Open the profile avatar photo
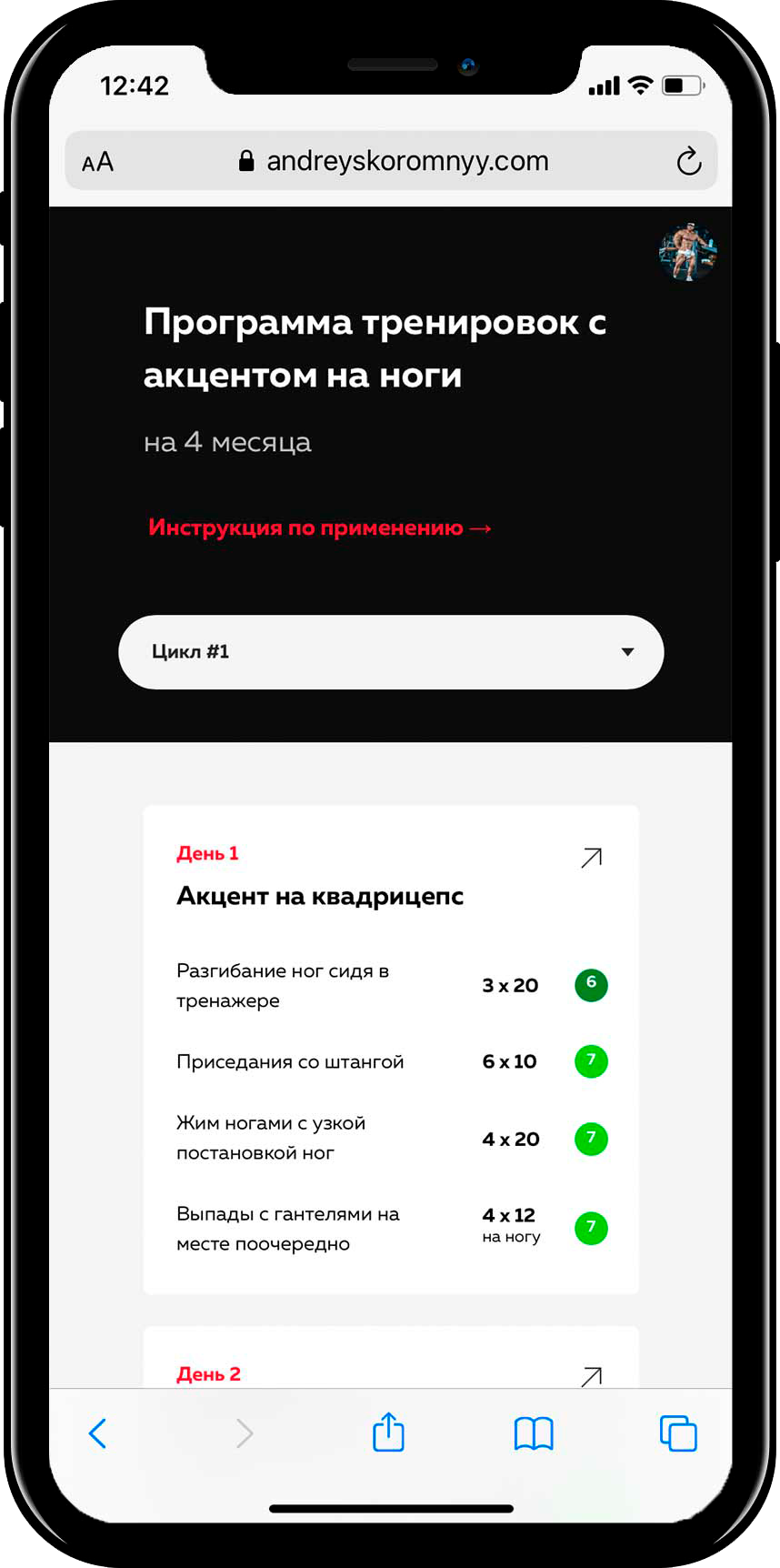The height and width of the screenshot is (1568, 780). [687, 251]
